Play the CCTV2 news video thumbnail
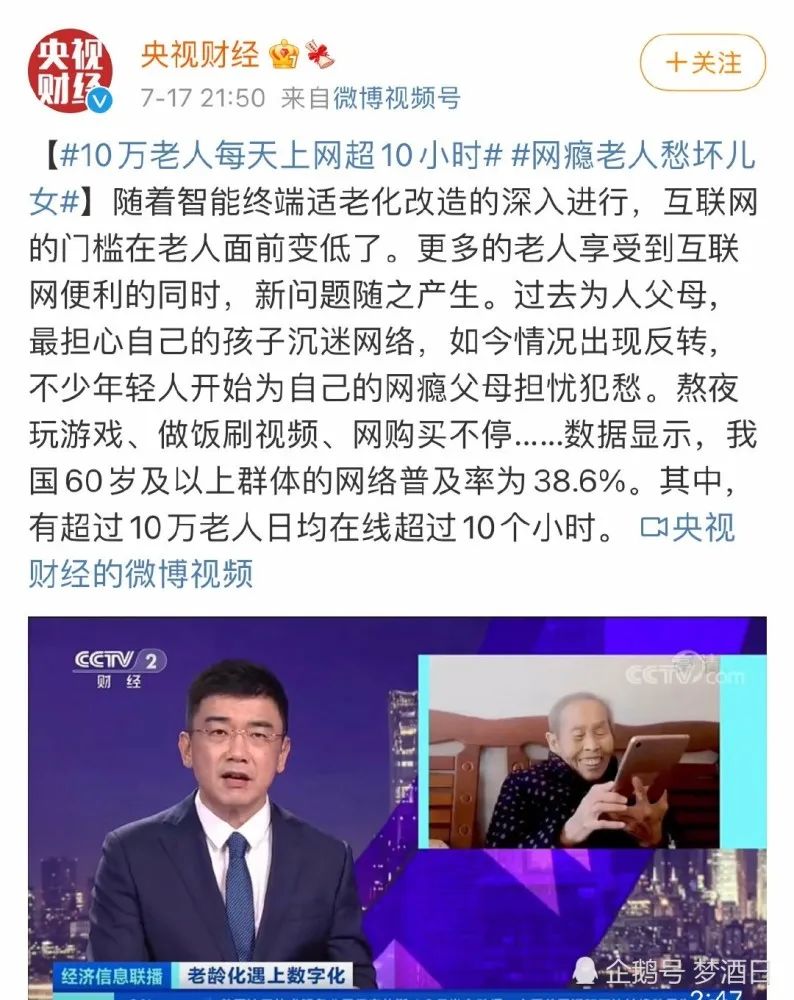The height and width of the screenshot is (1000, 794). point(396,805)
